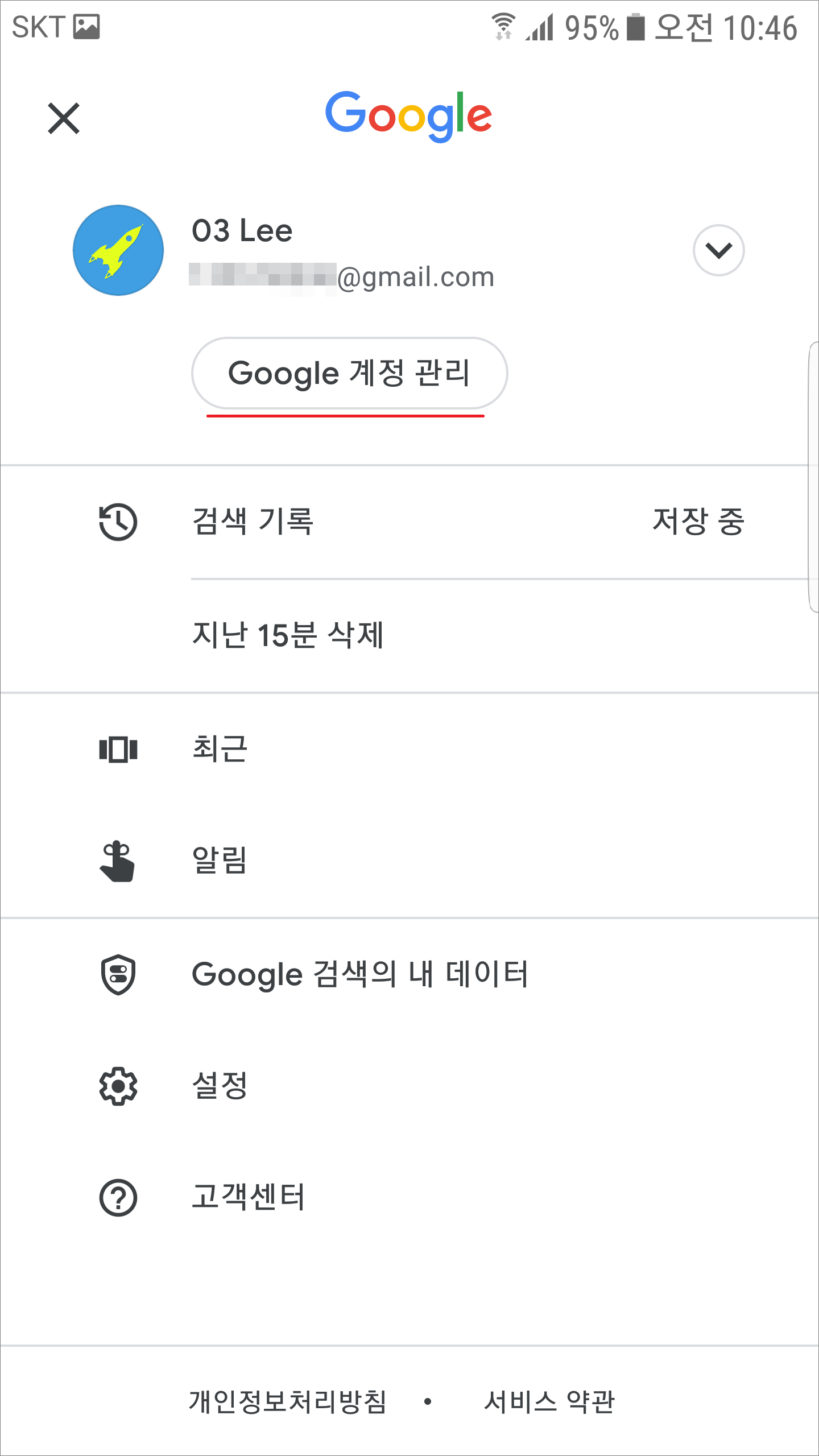Image resolution: width=819 pixels, height=1456 pixels.
Task: View the 개인정보처리방침 link
Action: [x=288, y=1401]
